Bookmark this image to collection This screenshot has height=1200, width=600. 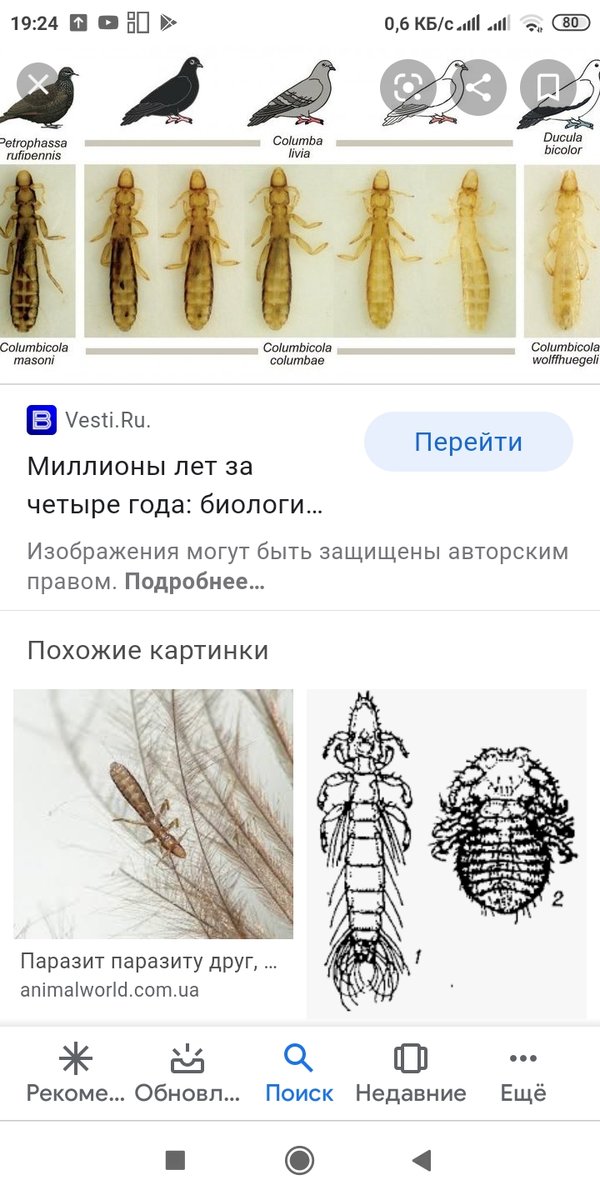pos(548,87)
